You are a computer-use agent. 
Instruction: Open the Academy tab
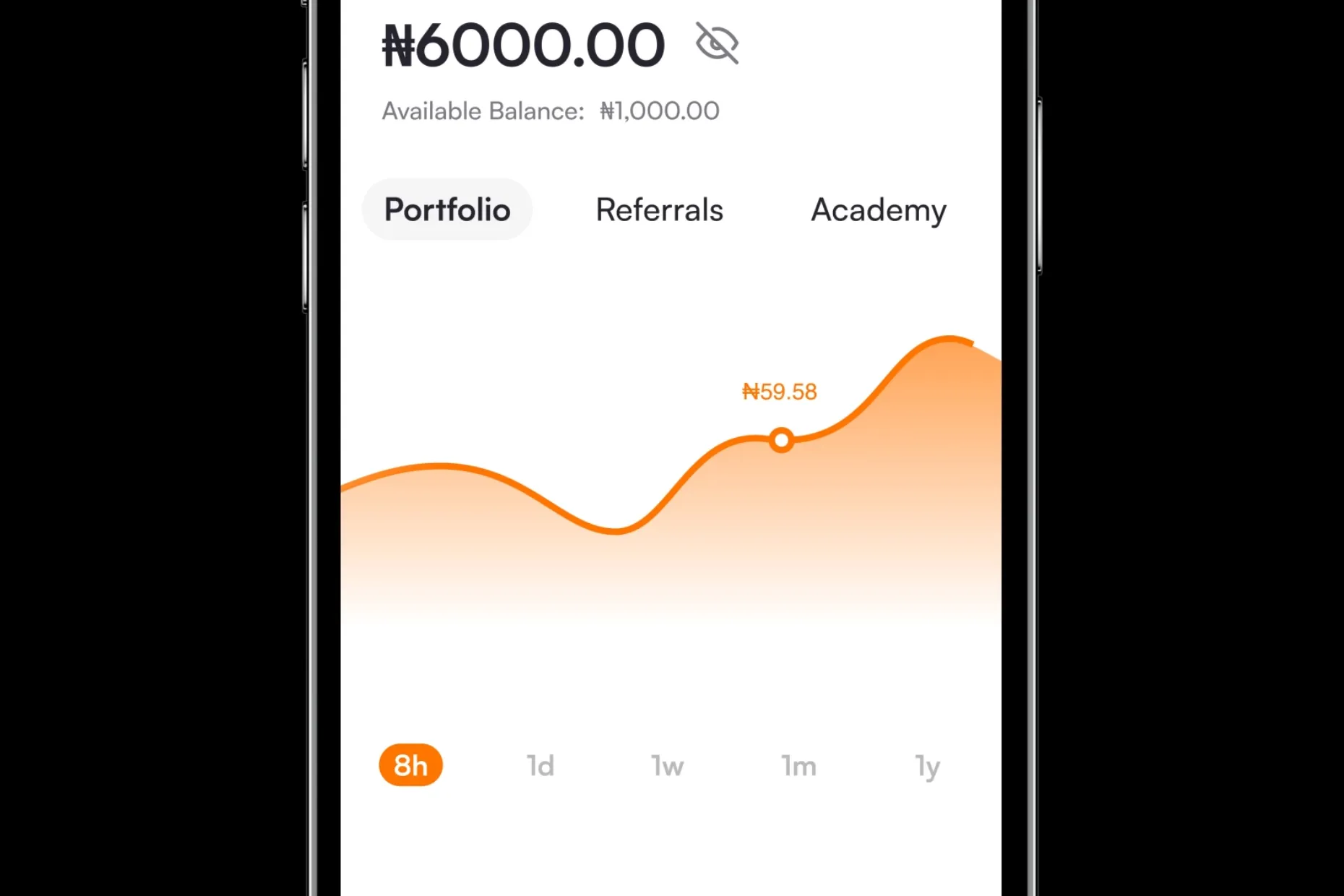[x=878, y=210]
